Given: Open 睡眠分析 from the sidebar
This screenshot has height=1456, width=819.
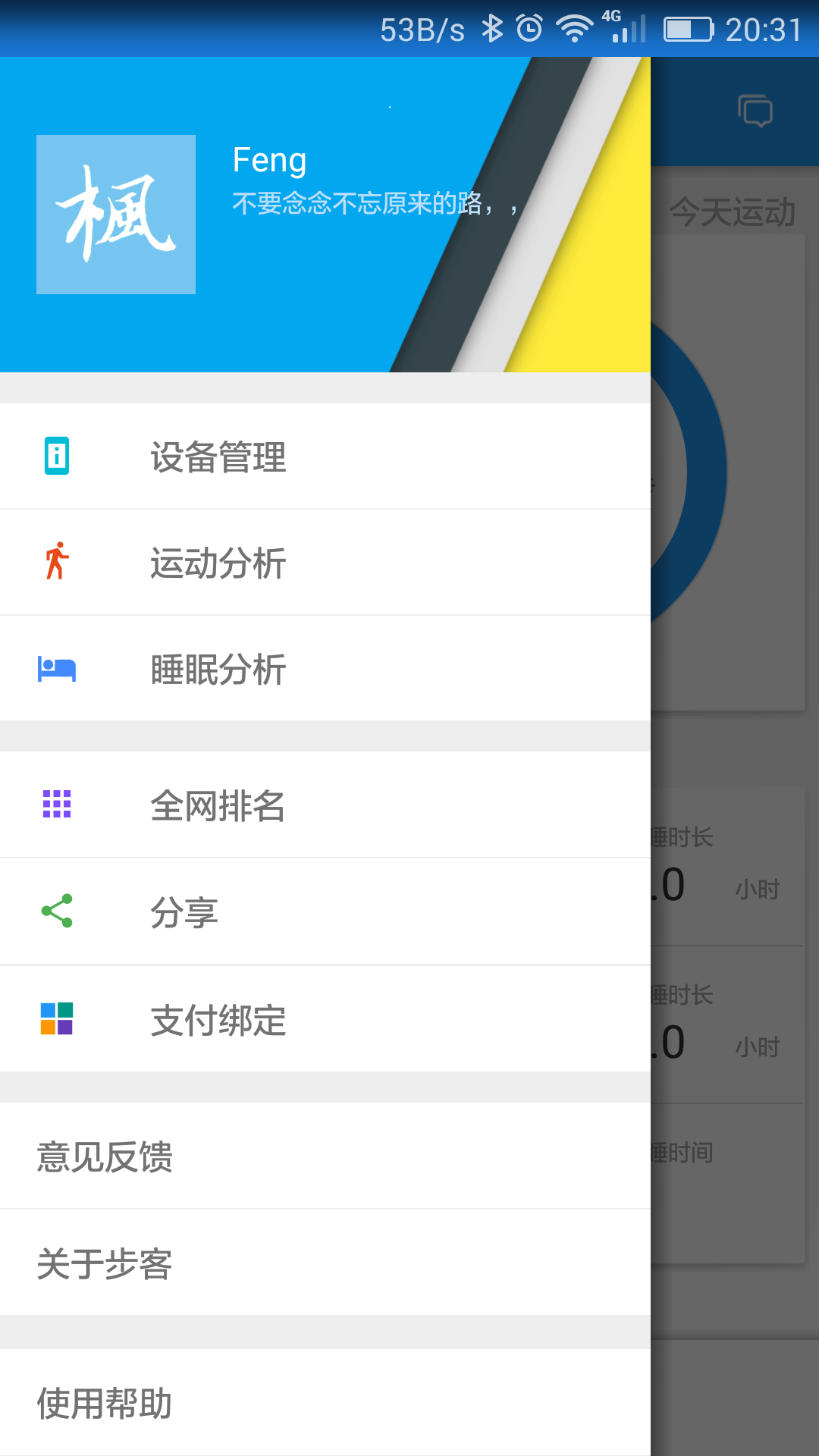Looking at the screenshot, I should [219, 669].
